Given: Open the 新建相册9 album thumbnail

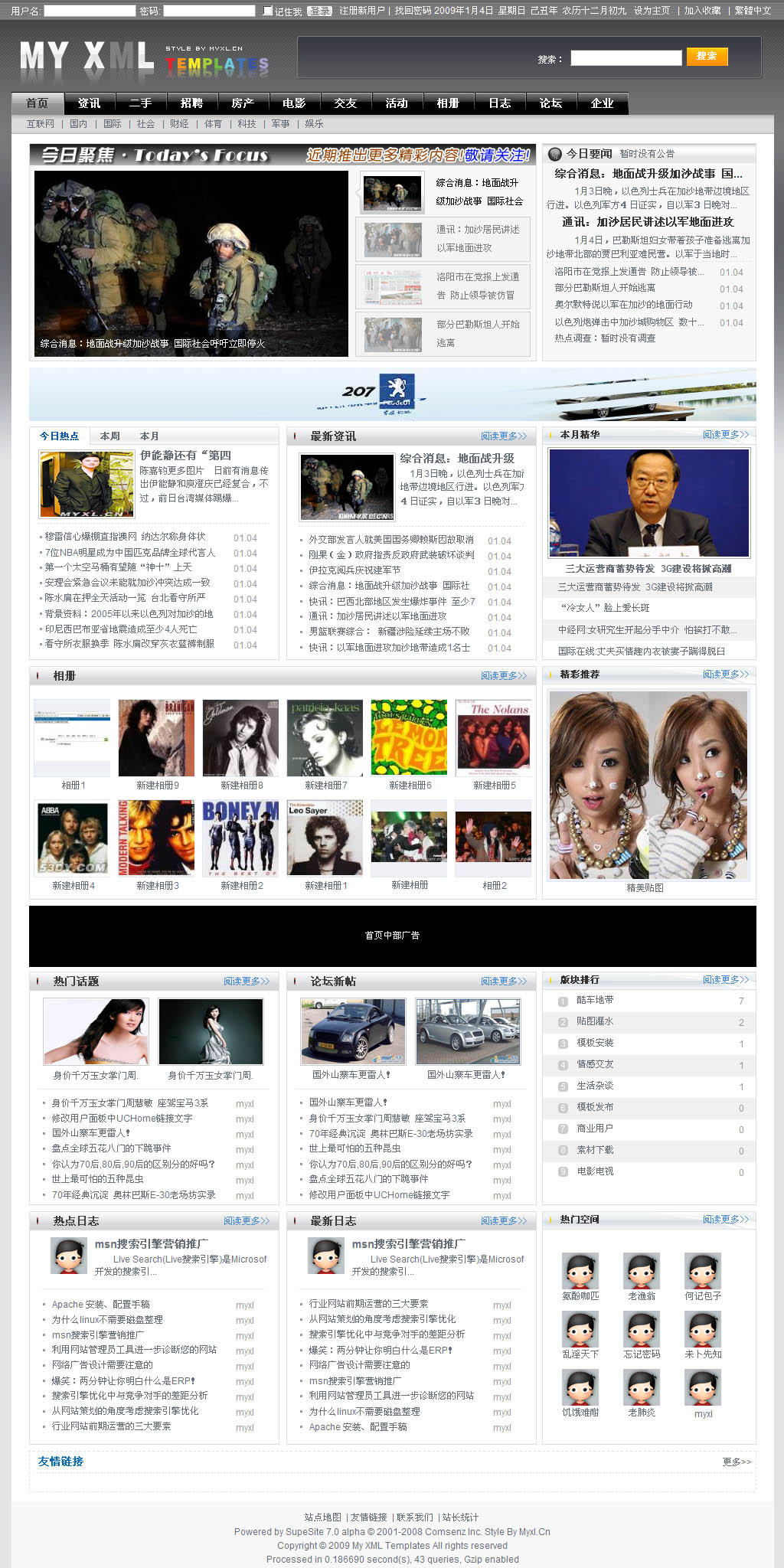Looking at the screenshot, I should click(x=157, y=738).
